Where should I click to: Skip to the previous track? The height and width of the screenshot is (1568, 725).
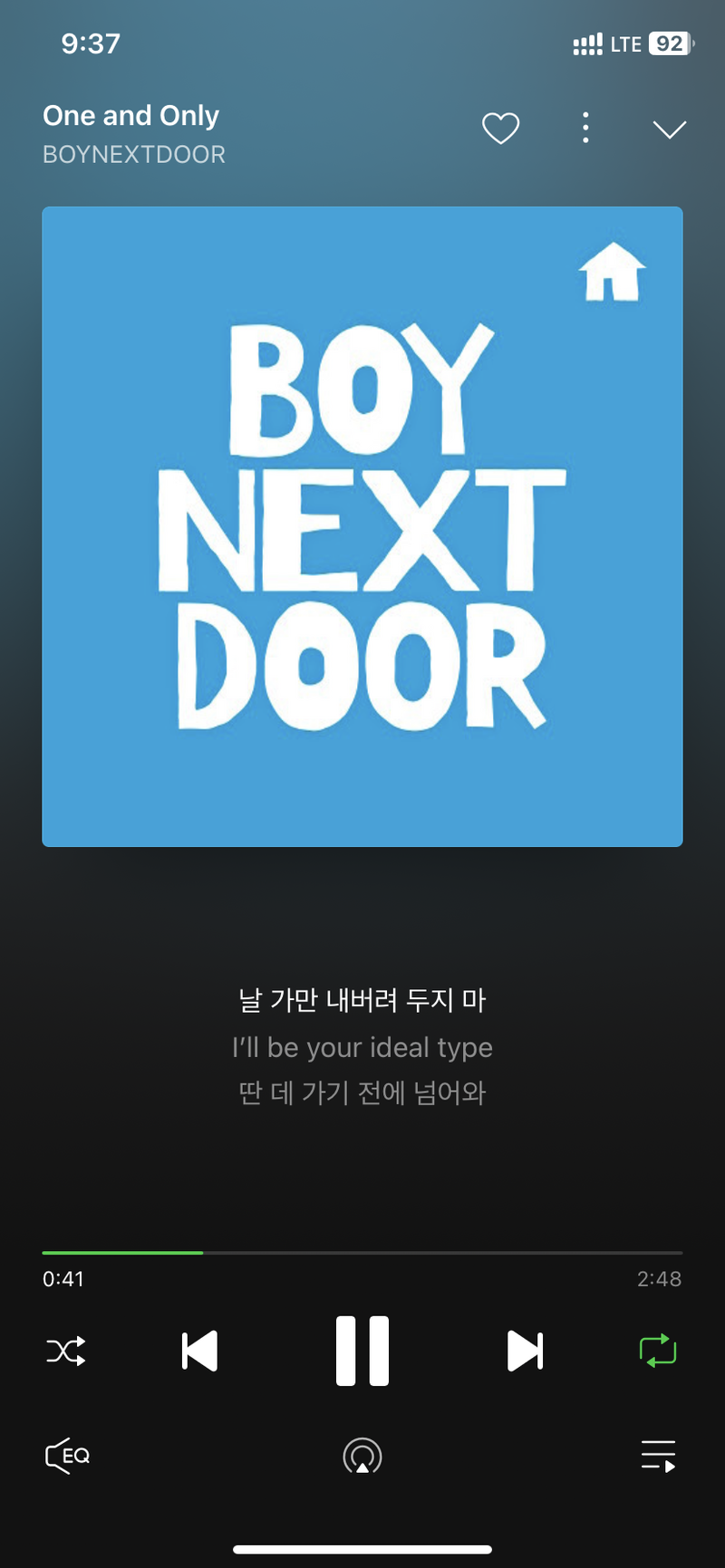[200, 1351]
